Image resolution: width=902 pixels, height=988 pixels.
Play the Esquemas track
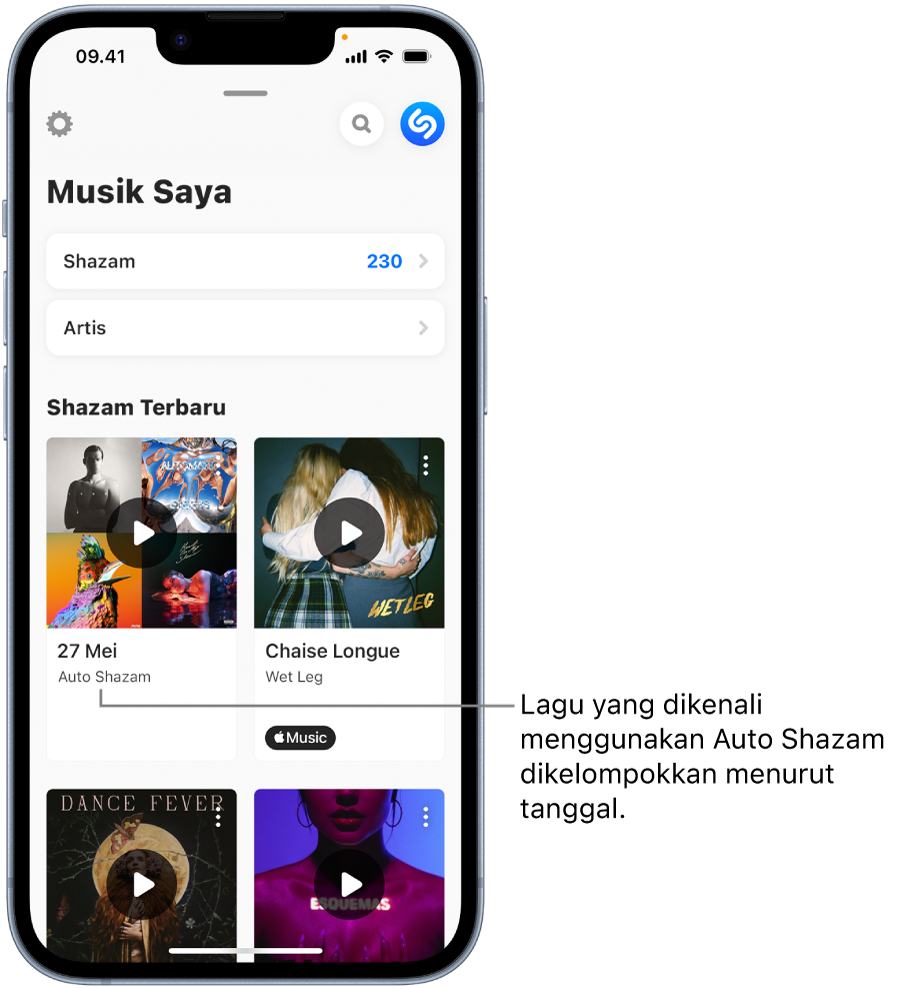coord(349,885)
